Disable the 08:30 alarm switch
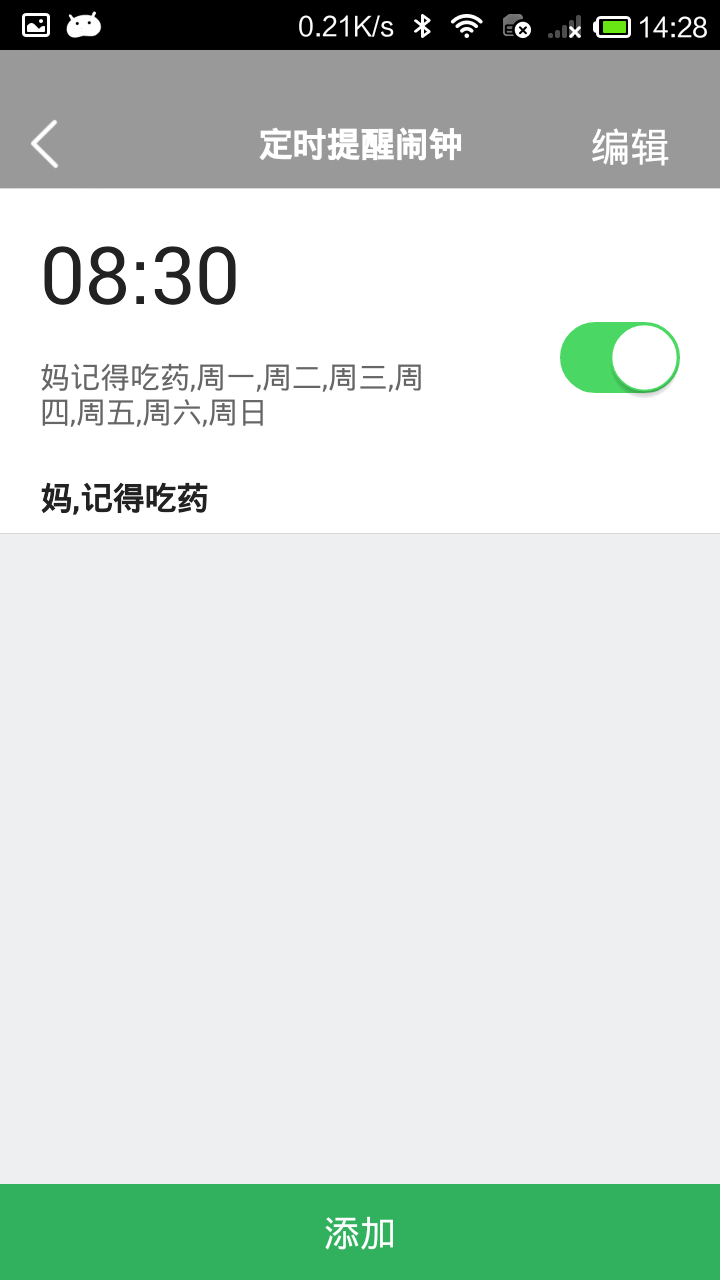Screen dimensions: 720x1280 pos(620,357)
